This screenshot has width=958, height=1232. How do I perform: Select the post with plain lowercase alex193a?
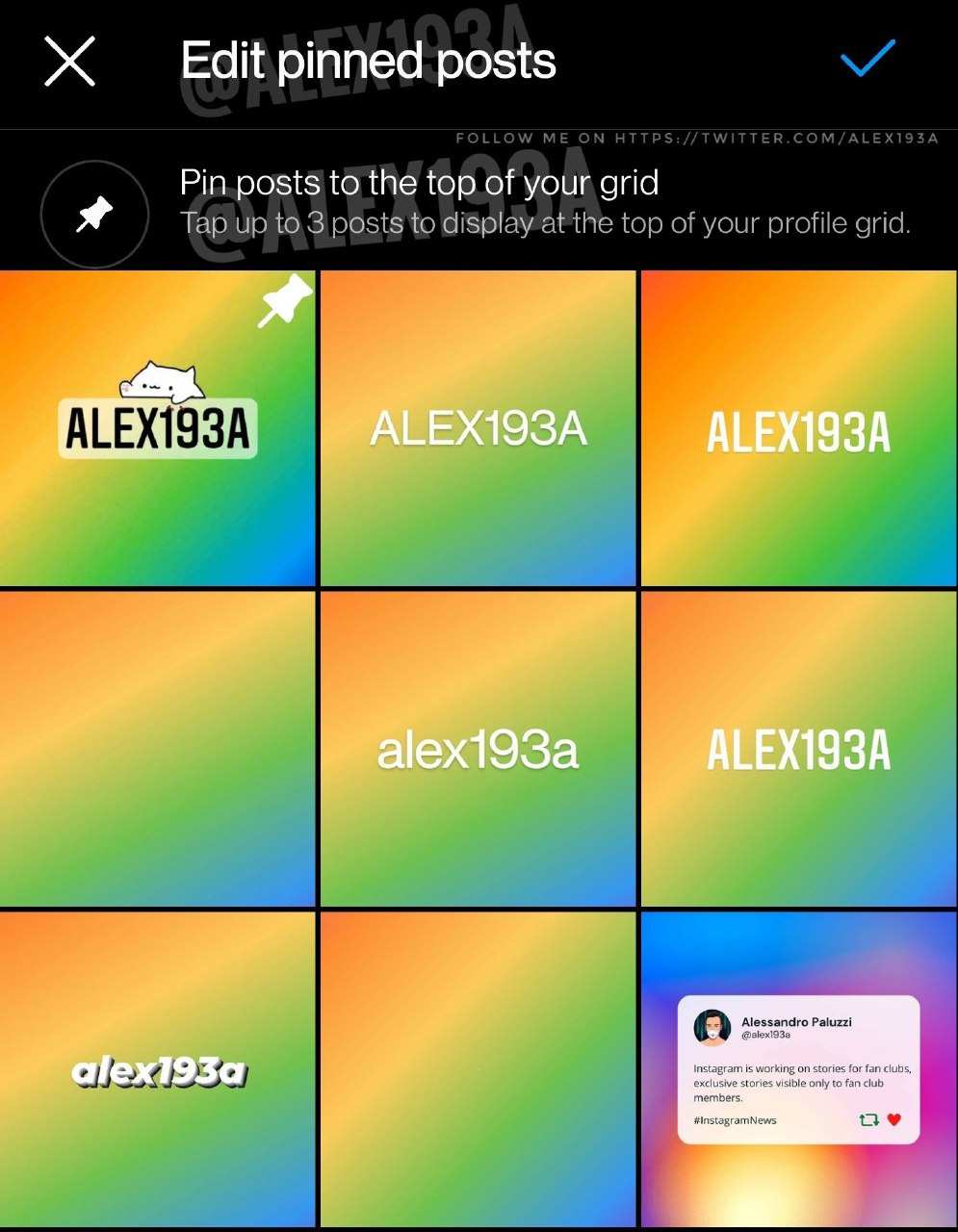pos(478,750)
